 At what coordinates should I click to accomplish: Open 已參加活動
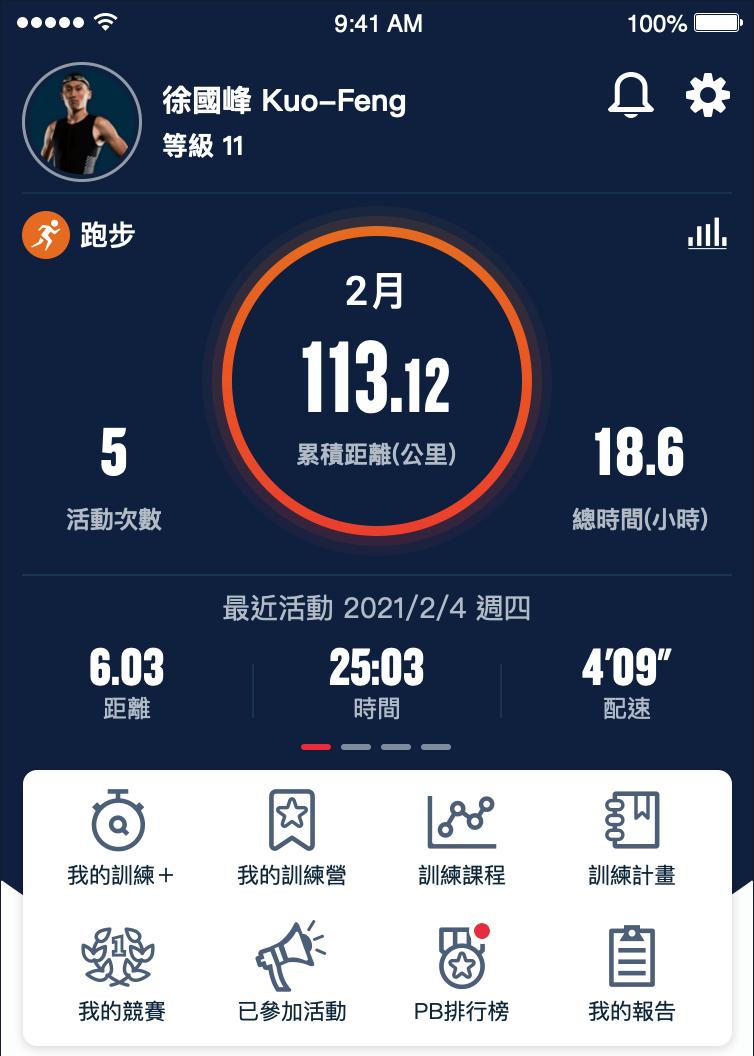291,973
